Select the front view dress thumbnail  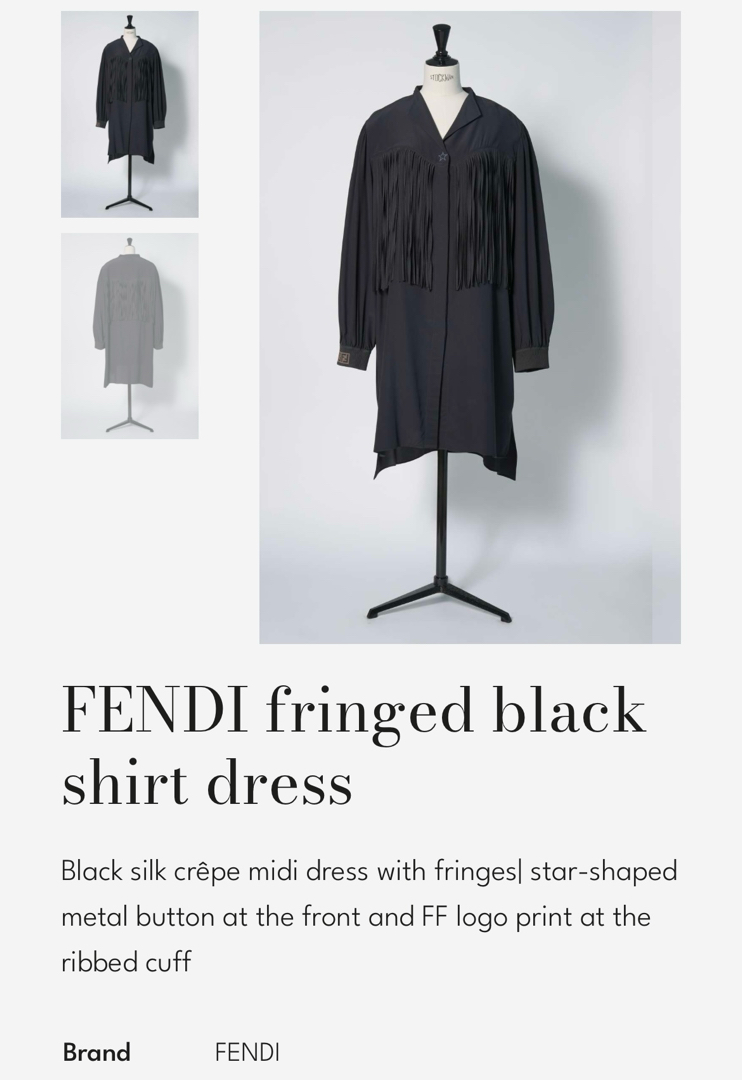[129, 114]
